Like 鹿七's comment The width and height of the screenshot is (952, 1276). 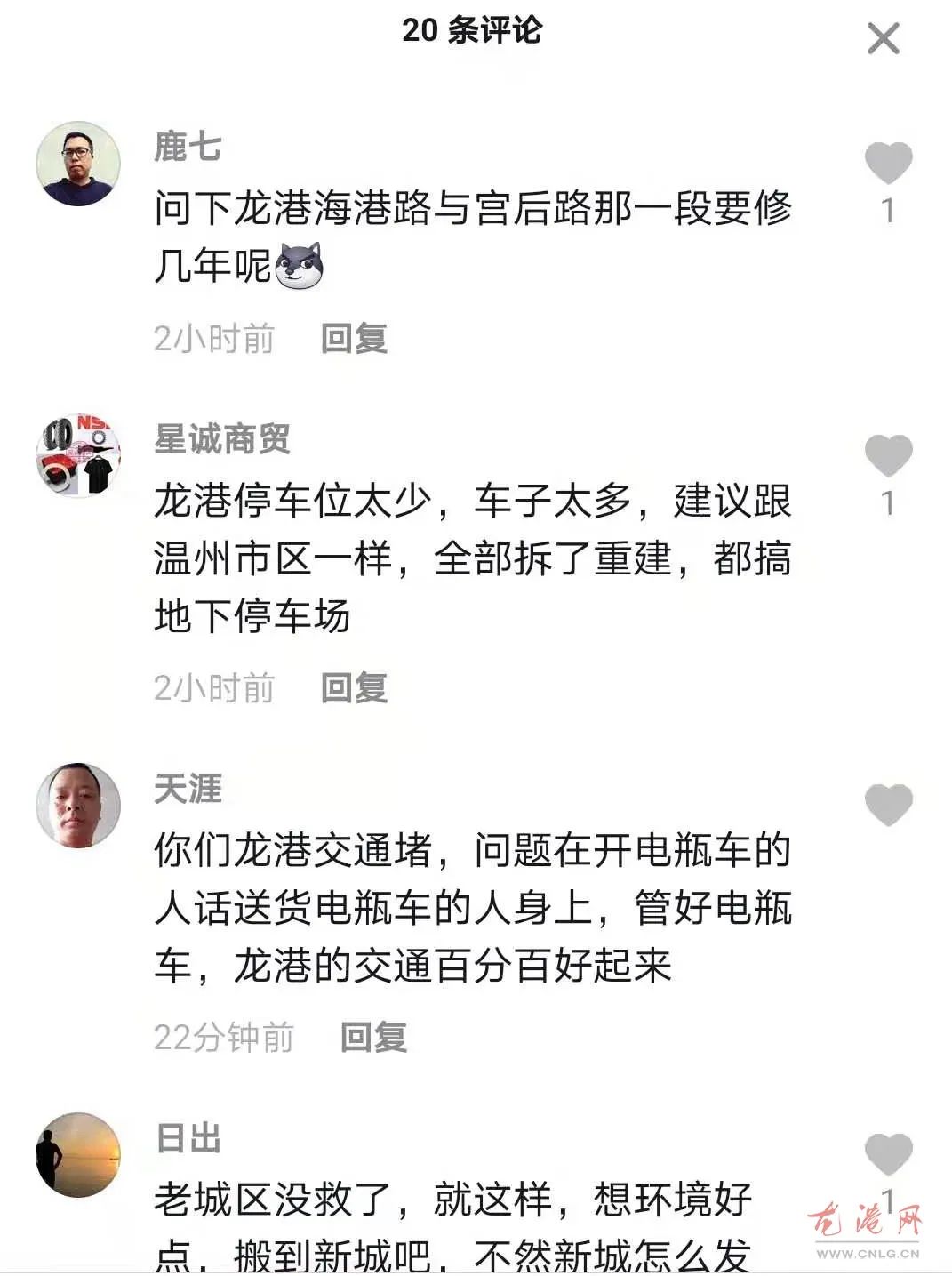888,163
